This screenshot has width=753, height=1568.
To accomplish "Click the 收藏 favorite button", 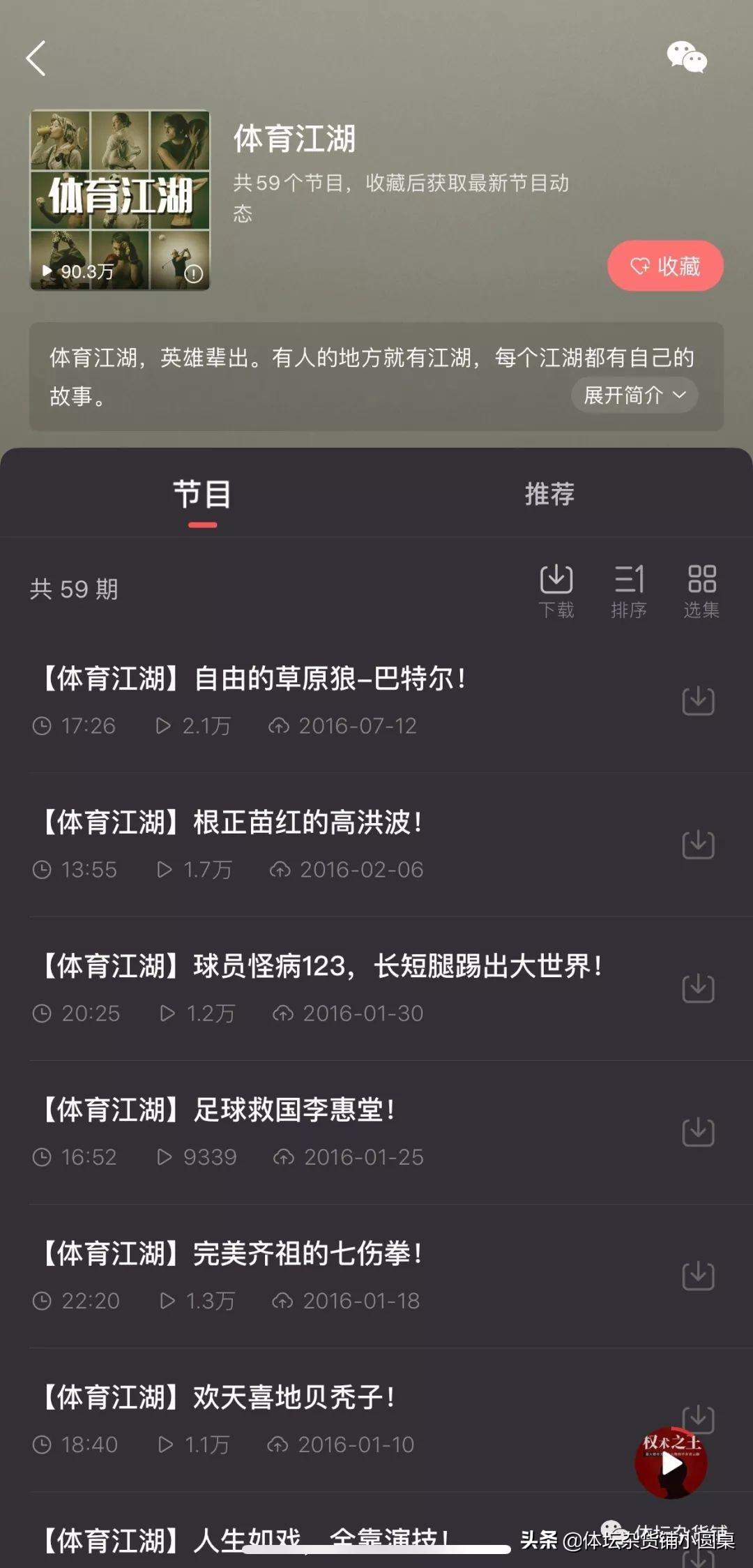I will click(x=664, y=266).
